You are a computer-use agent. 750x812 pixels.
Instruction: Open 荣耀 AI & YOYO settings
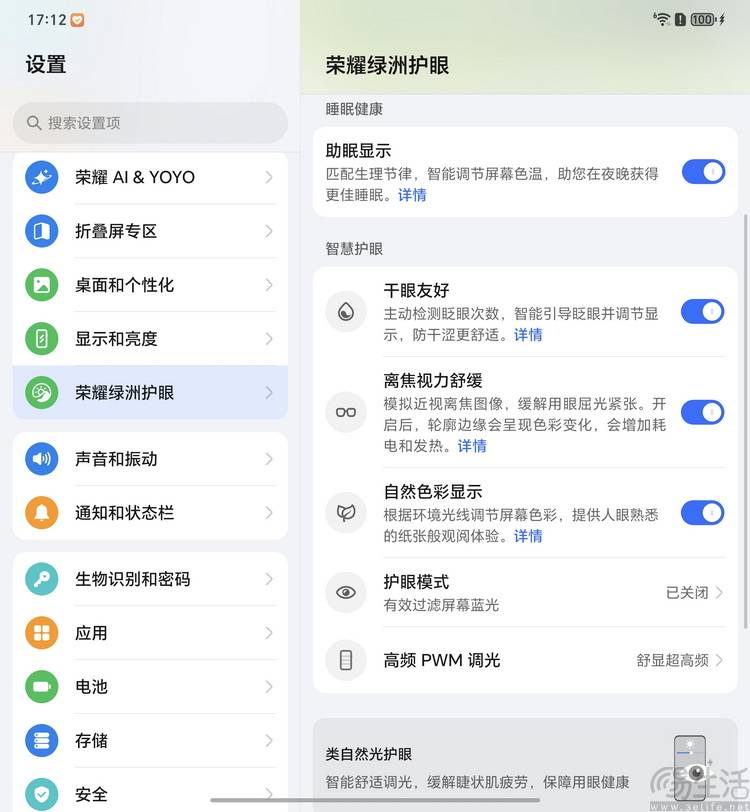click(150, 177)
